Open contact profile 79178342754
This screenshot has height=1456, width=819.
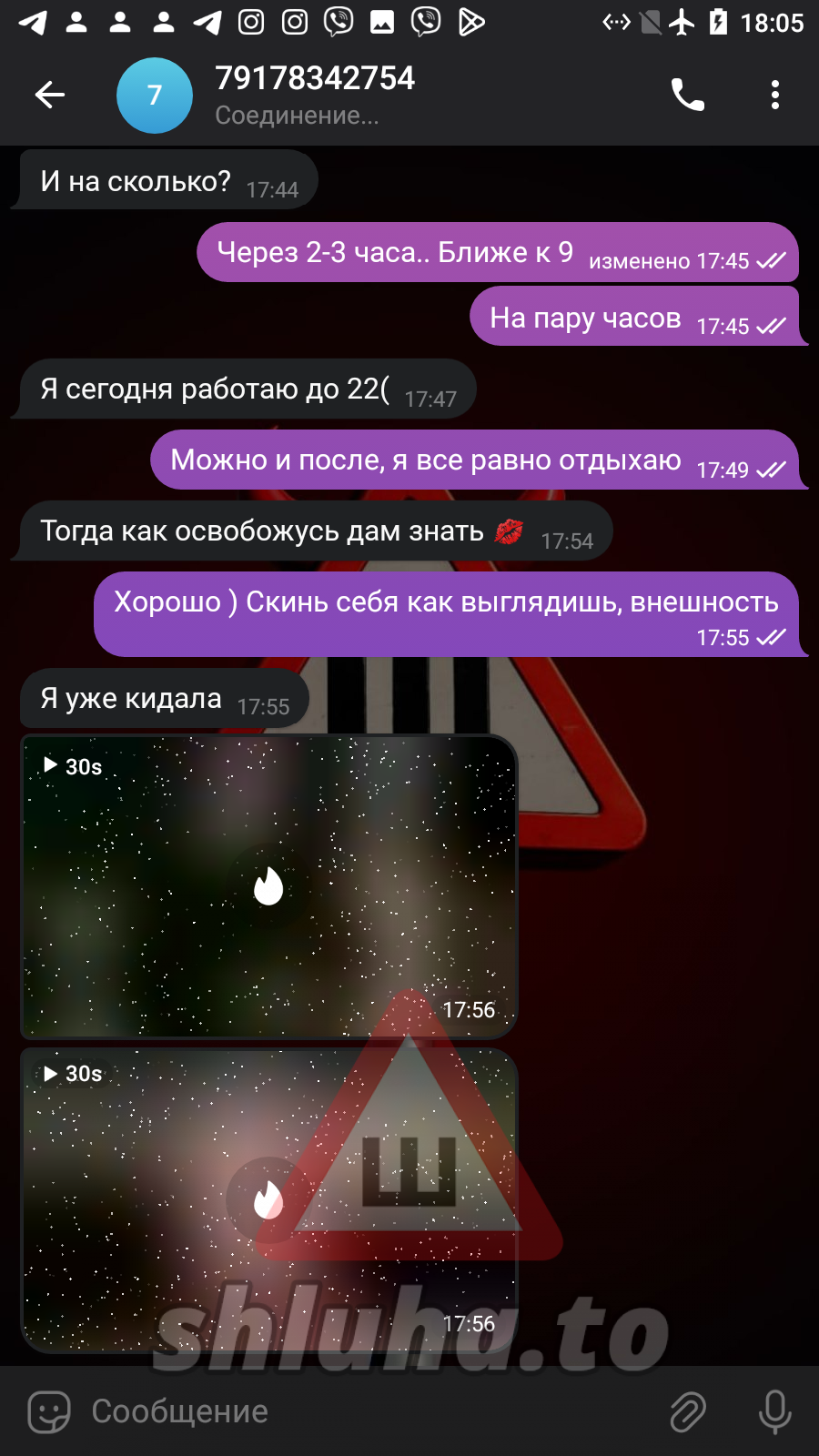(314, 95)
